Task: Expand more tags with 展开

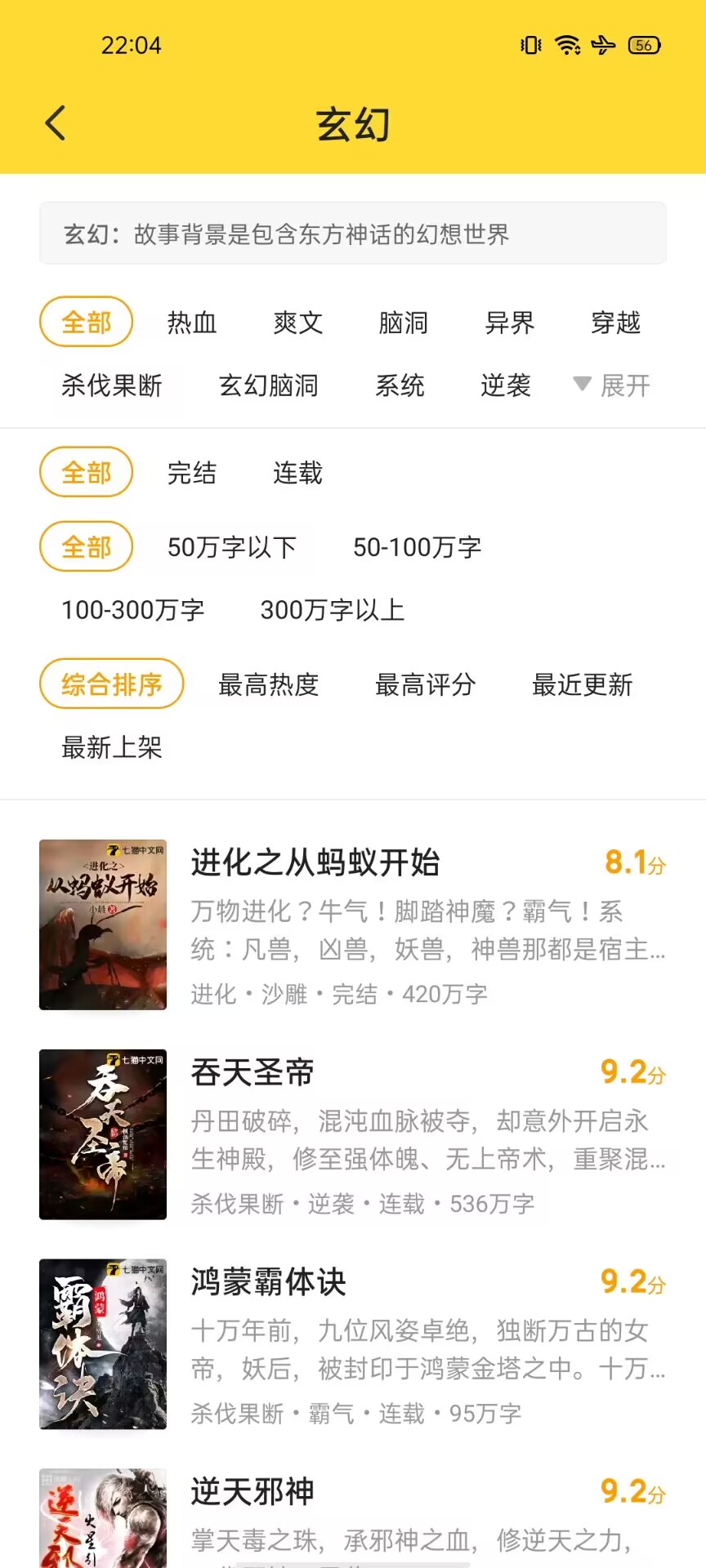Action: coord(613,385)
